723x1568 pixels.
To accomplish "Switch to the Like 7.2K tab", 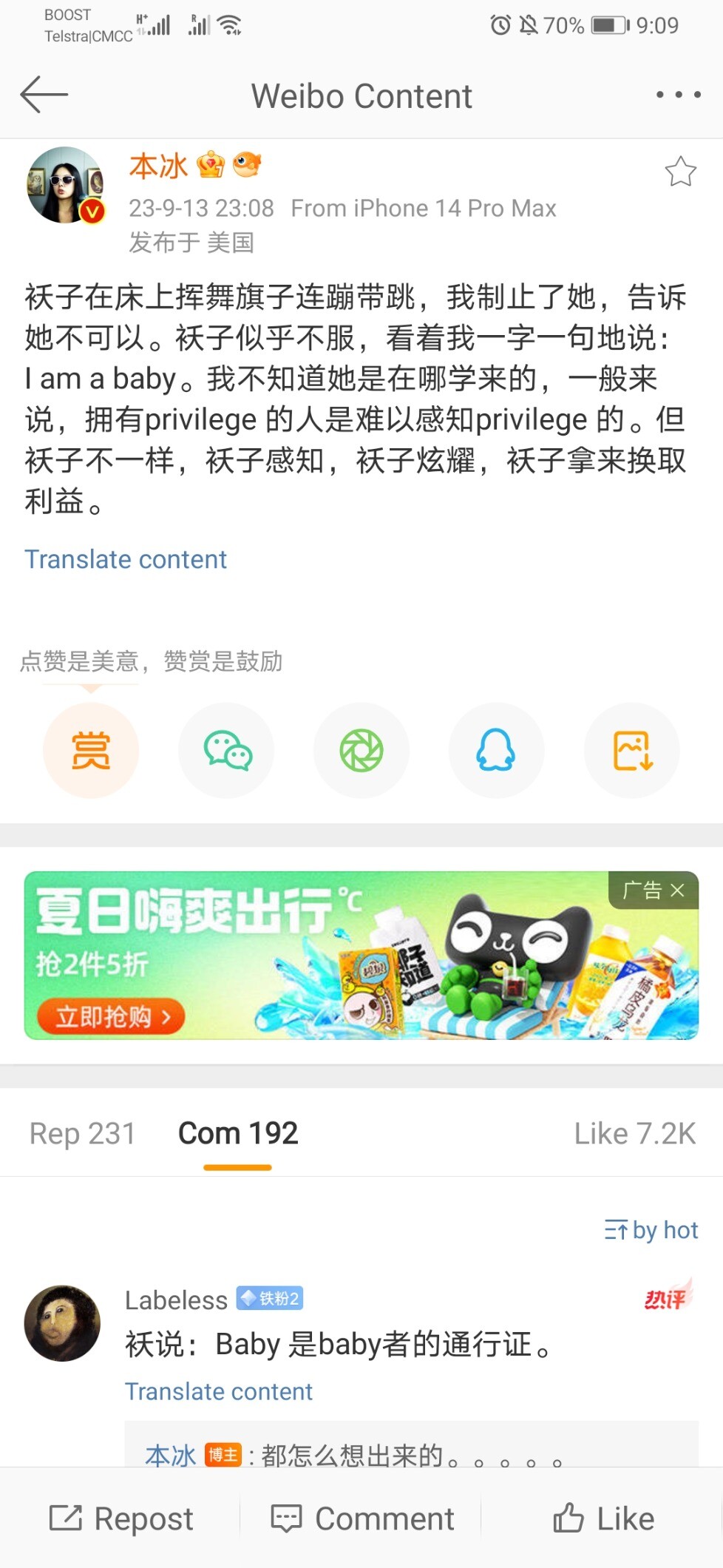I will (634, 1133).
